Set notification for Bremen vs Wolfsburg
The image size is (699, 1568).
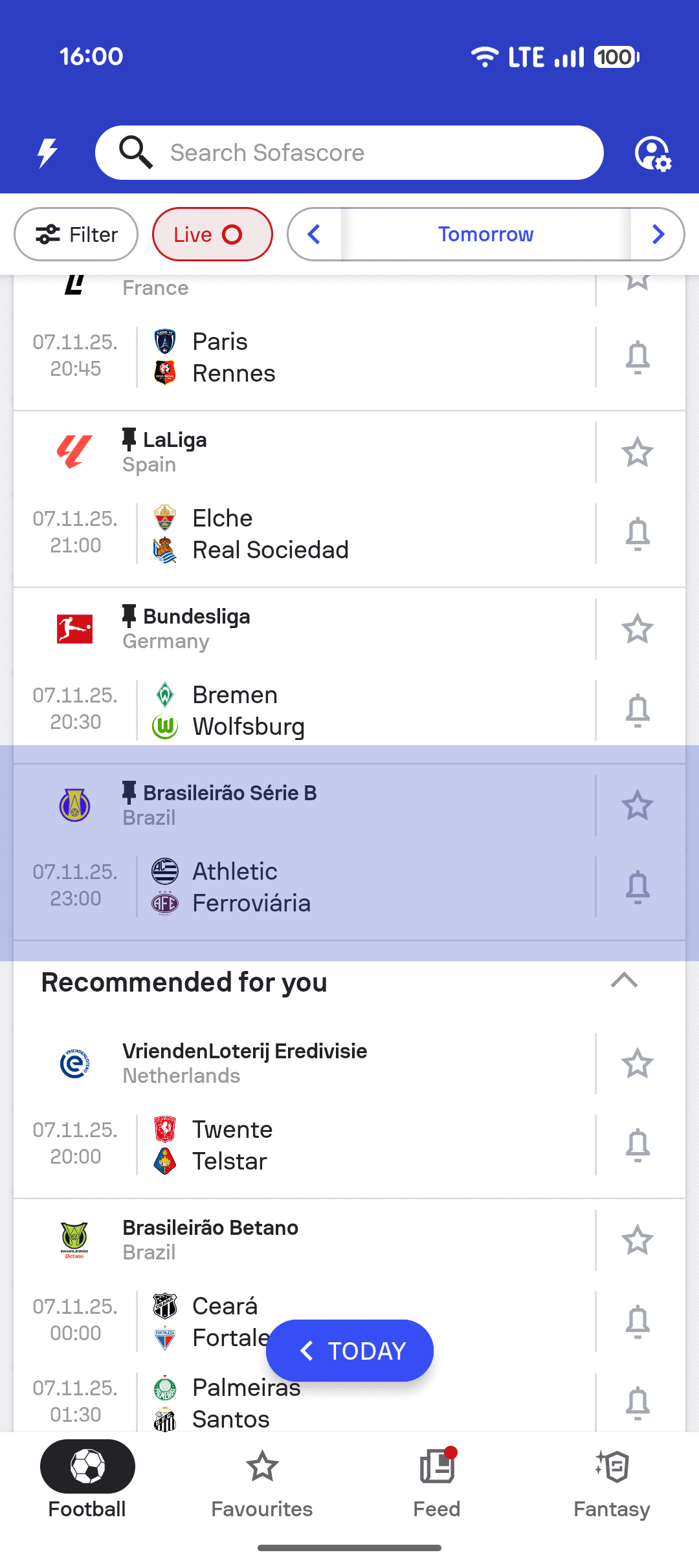[x=638, y=710]
